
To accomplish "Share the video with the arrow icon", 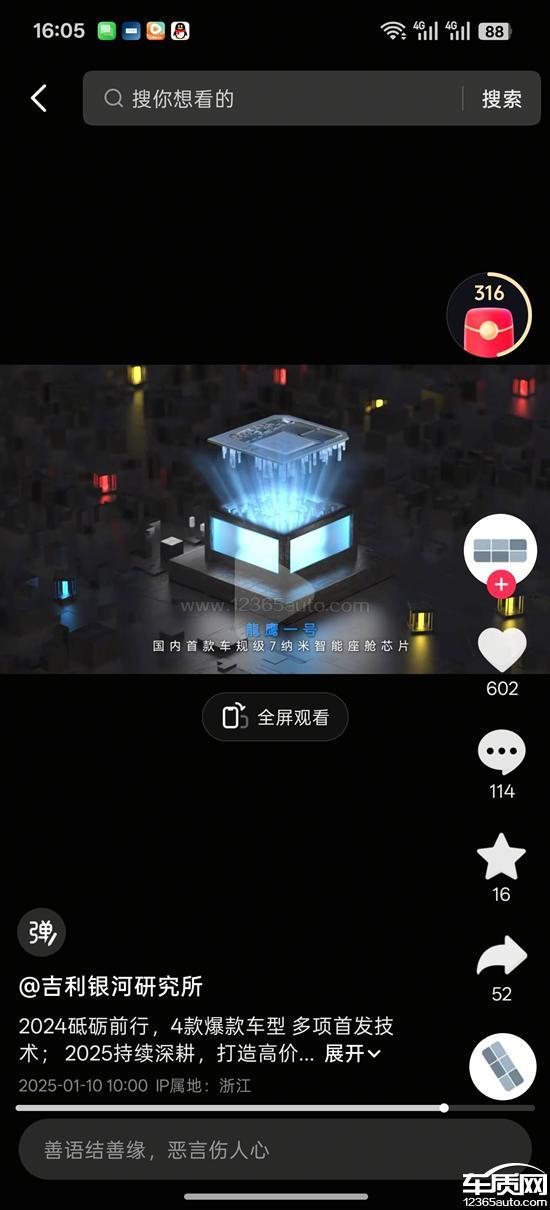I will point(502,958).
